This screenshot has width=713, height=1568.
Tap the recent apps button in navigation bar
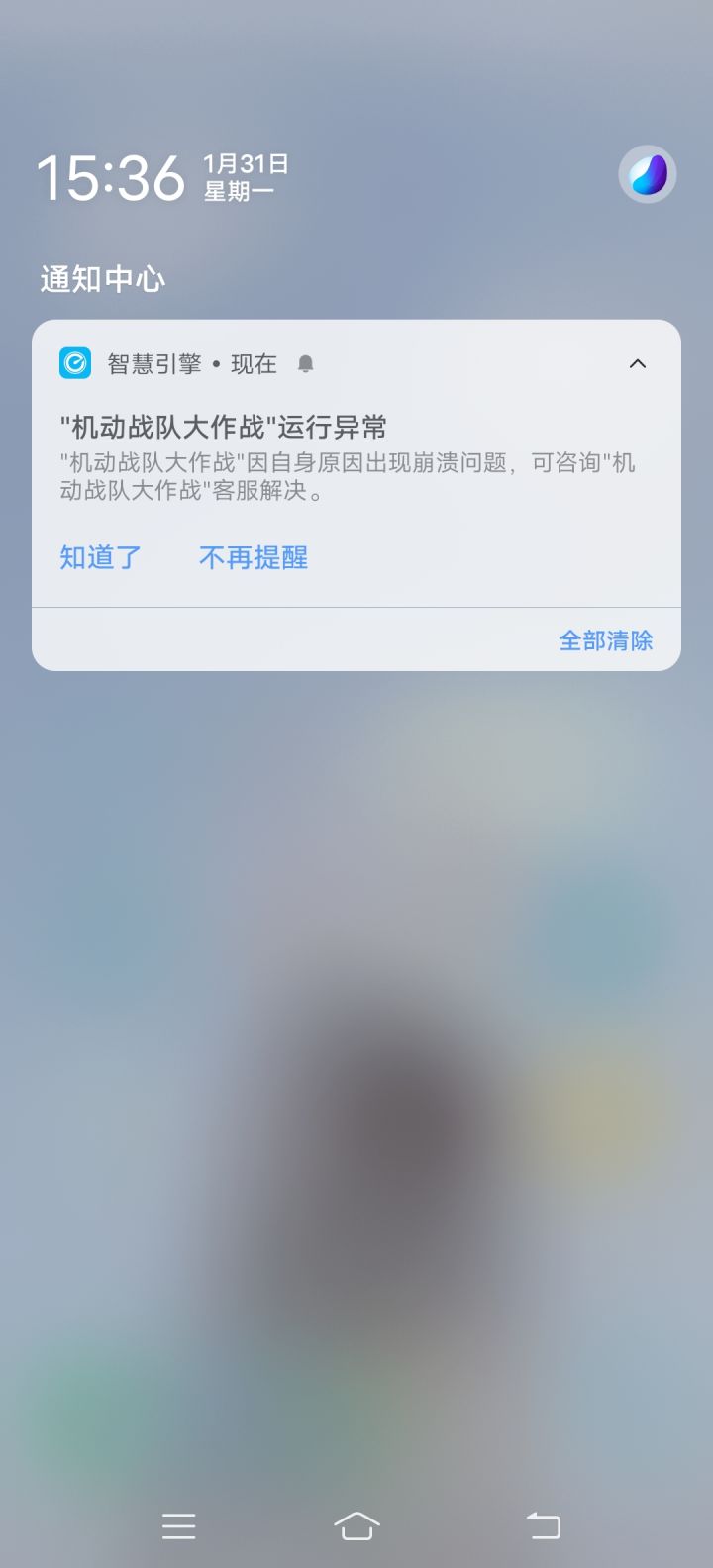(178, 1526)
